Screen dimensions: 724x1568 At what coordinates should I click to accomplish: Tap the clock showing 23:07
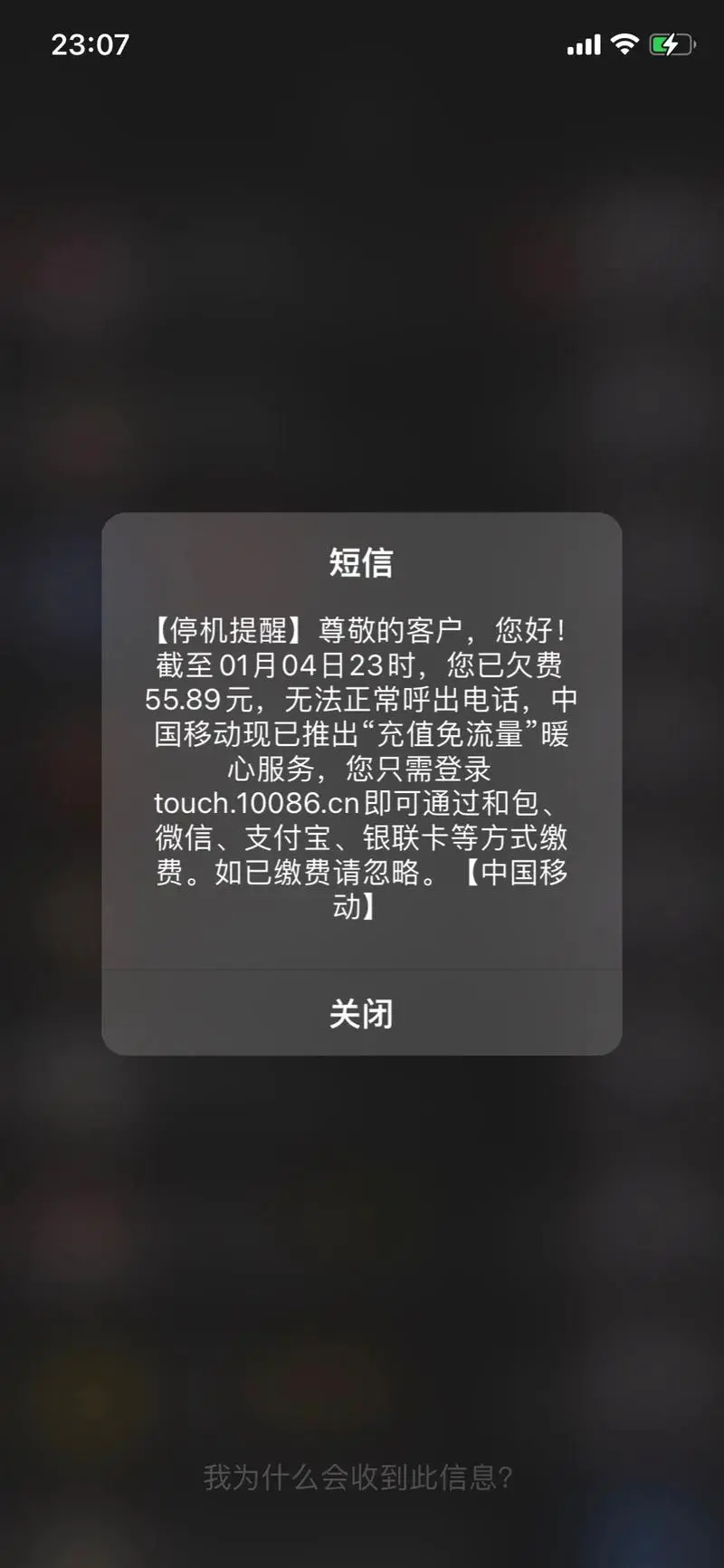(90, 42)
